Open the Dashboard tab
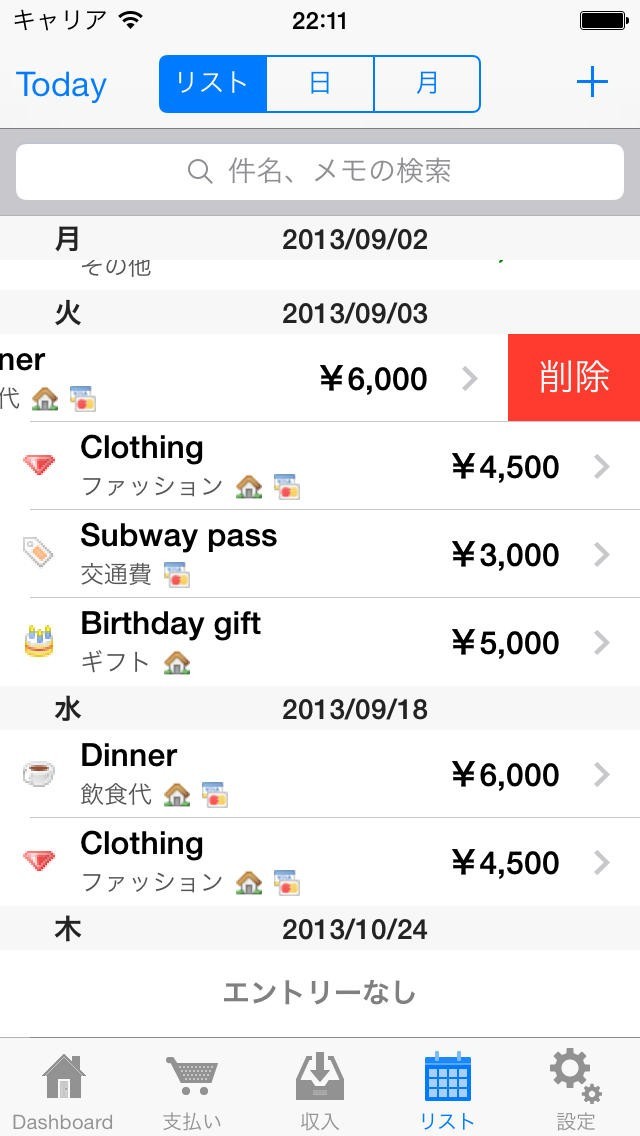640x1136 pixels. (x=63, y=1092)
